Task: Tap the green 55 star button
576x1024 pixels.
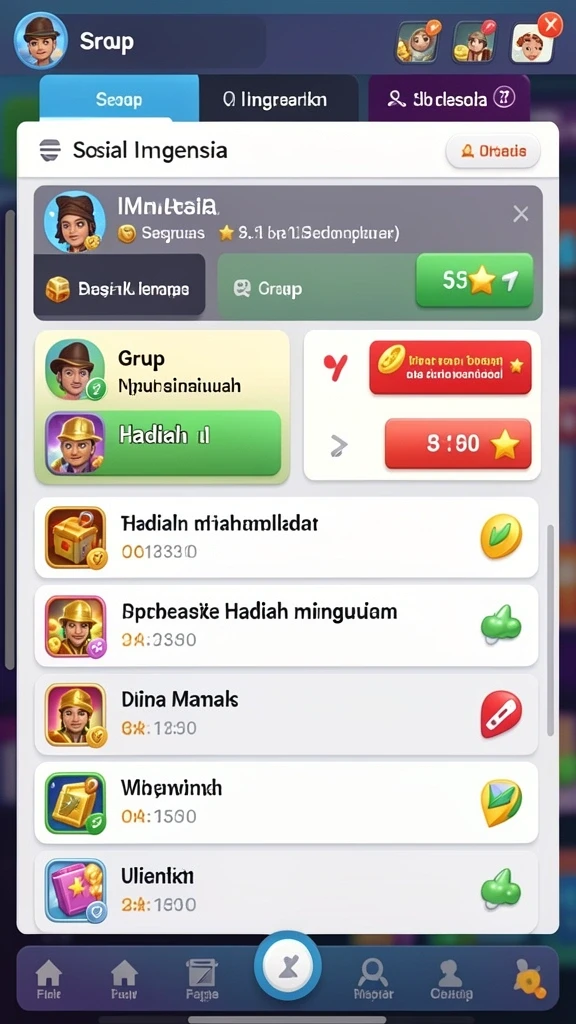Action: tap(474, 281)
